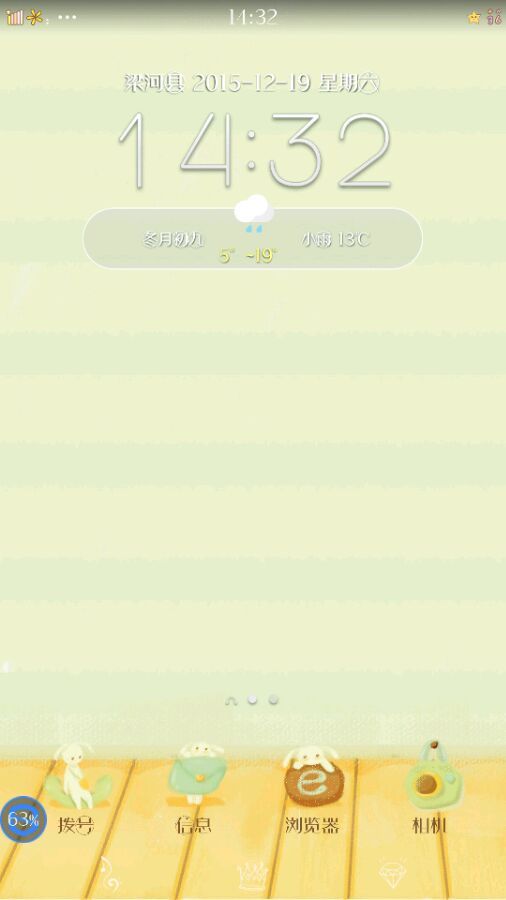Open the 相机 camera app
This screenshot has width=506, height=900.
(x=430, y=788)
